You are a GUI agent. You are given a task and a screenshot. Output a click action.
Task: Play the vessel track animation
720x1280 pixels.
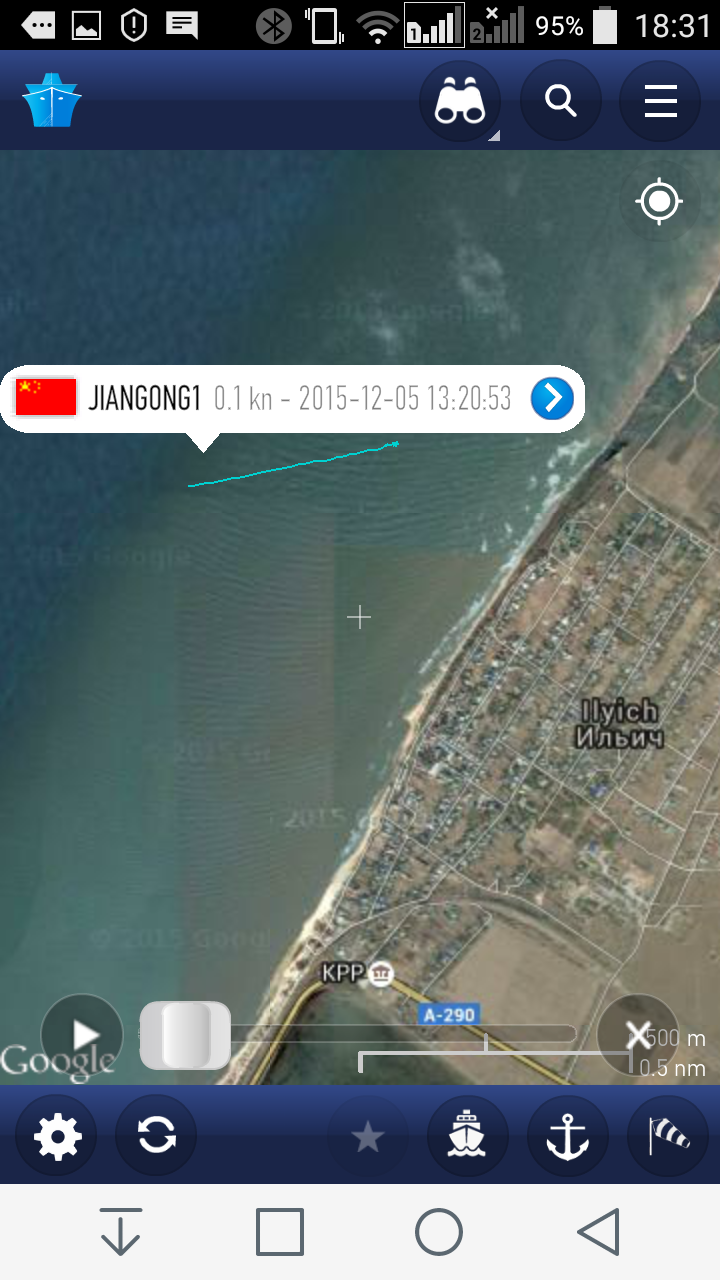[x=82, y=1035]
